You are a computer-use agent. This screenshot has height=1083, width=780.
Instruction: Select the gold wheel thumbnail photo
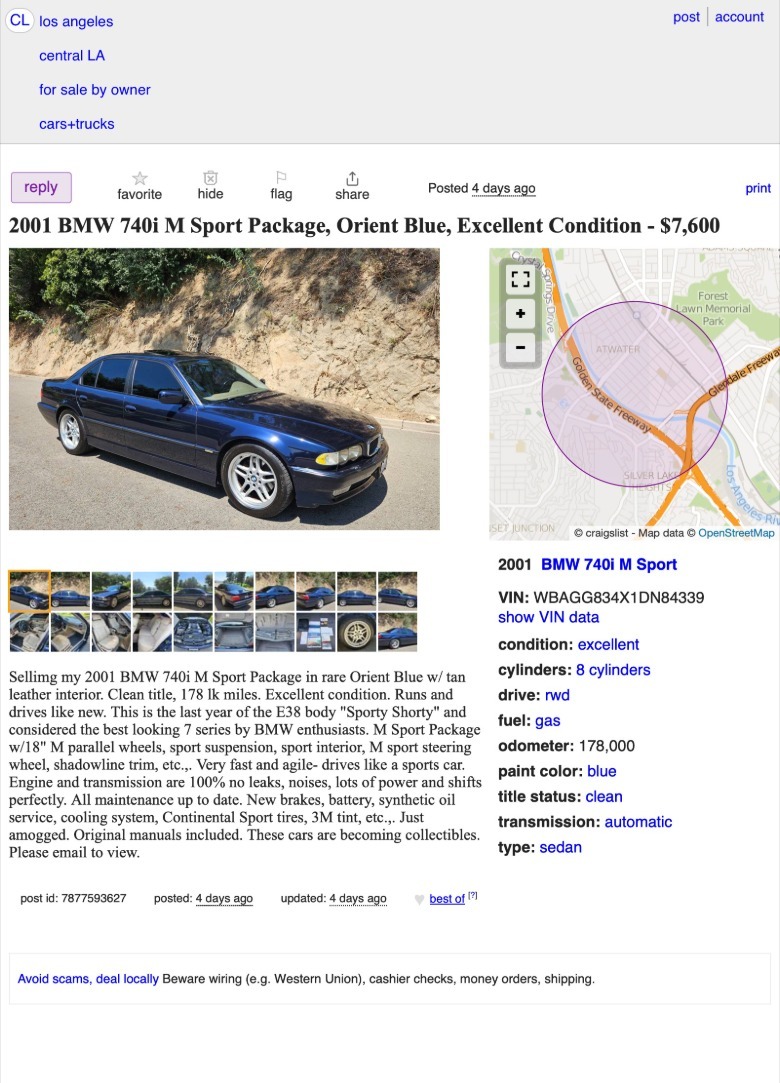coord(356,633)
